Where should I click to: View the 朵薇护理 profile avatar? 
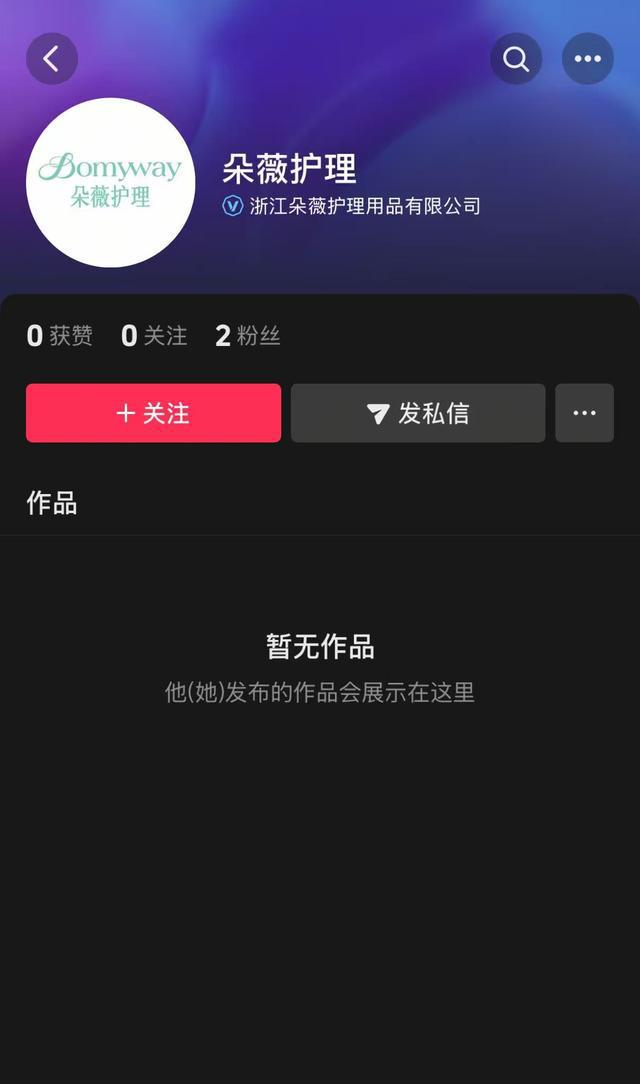pyautogui.click(x=110, y=182)
